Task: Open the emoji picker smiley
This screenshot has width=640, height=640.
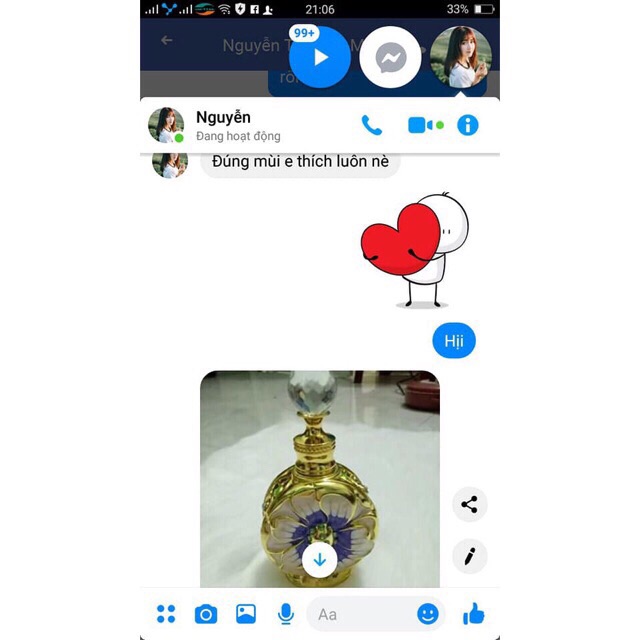Action: point(428,614)
